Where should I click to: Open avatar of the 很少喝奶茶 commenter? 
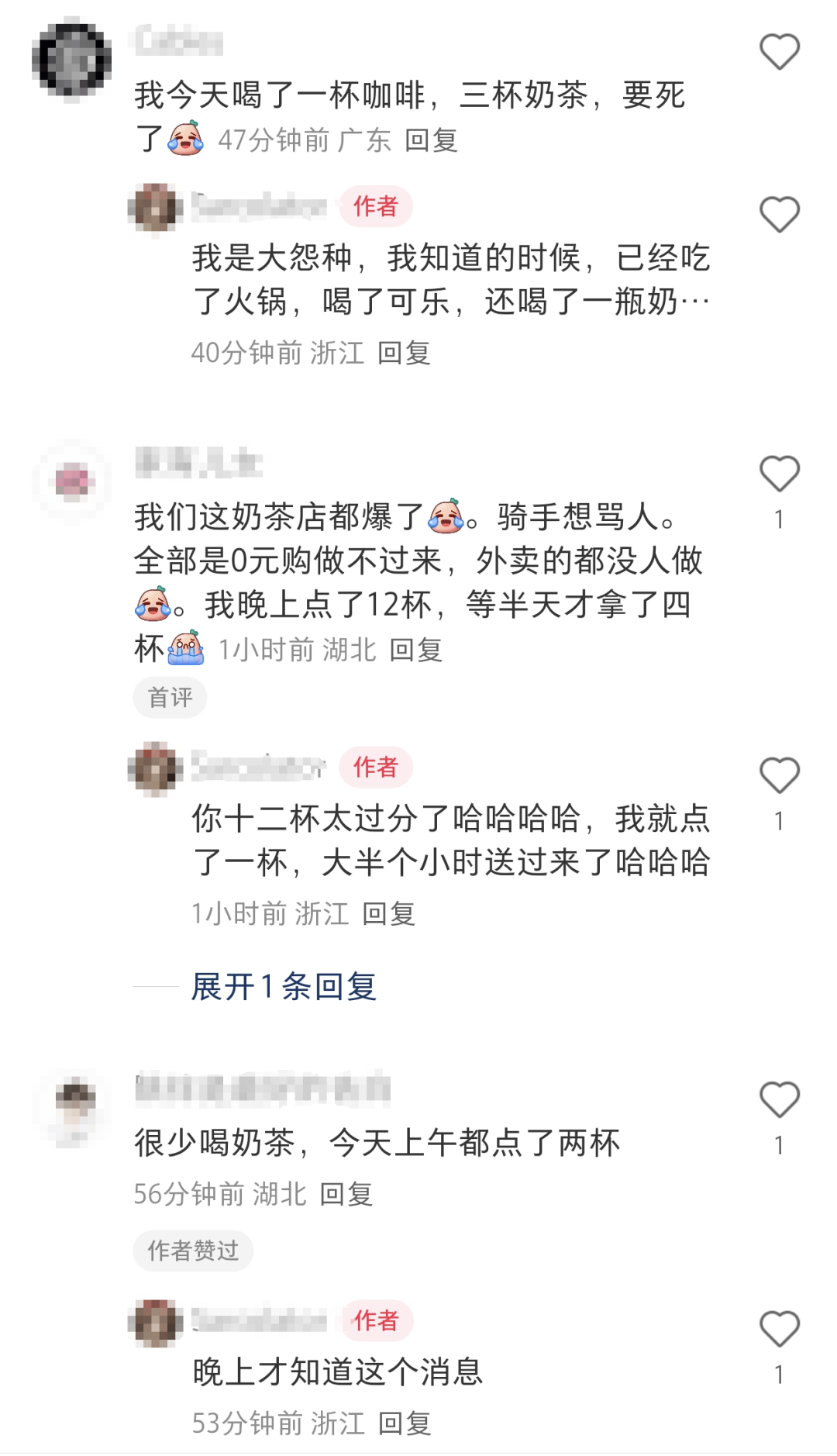click(x=74, y=1108)
